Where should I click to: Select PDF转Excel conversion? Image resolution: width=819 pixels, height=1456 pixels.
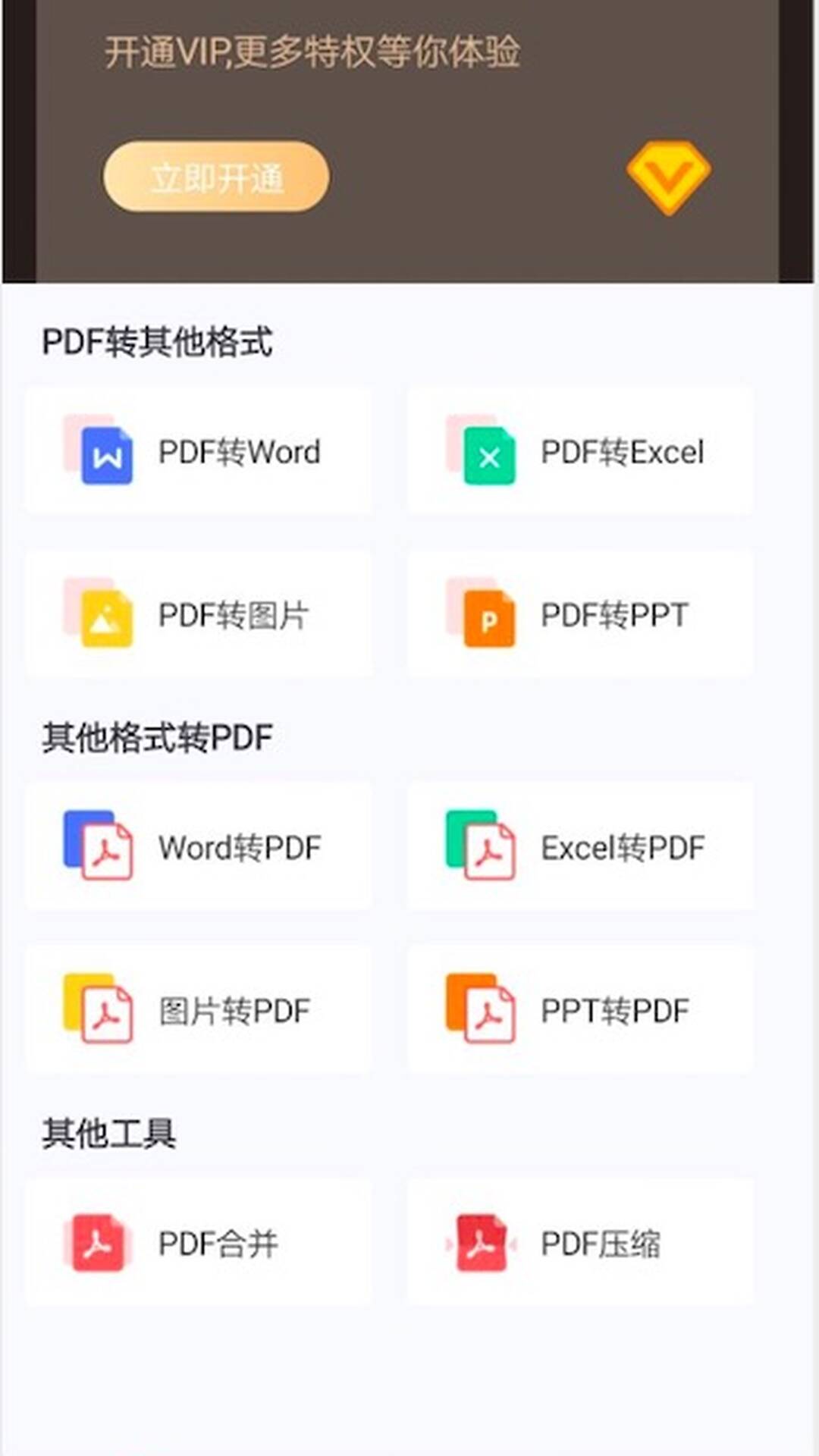tap(581, 452)
